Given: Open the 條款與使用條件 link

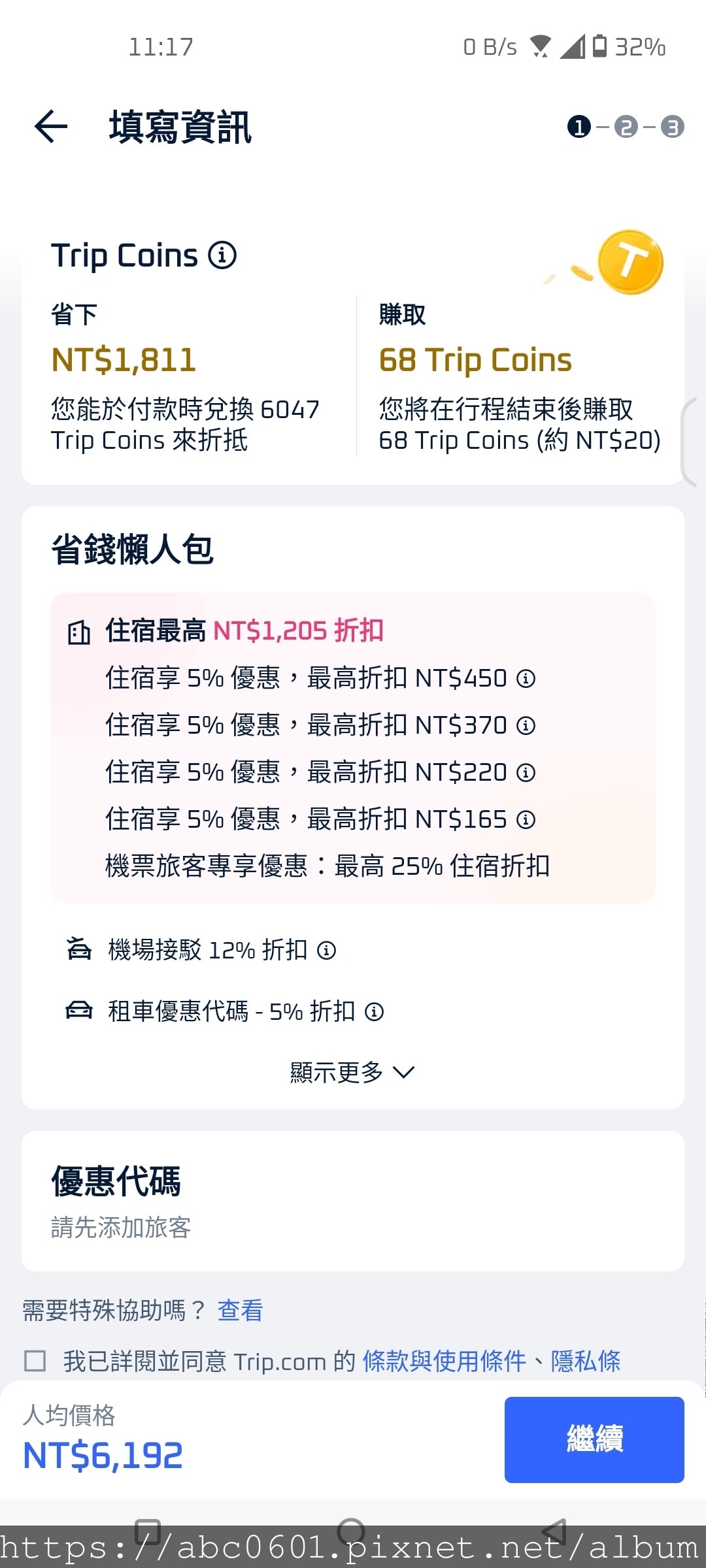Looking at the screenshot, I should (444, 1362).
